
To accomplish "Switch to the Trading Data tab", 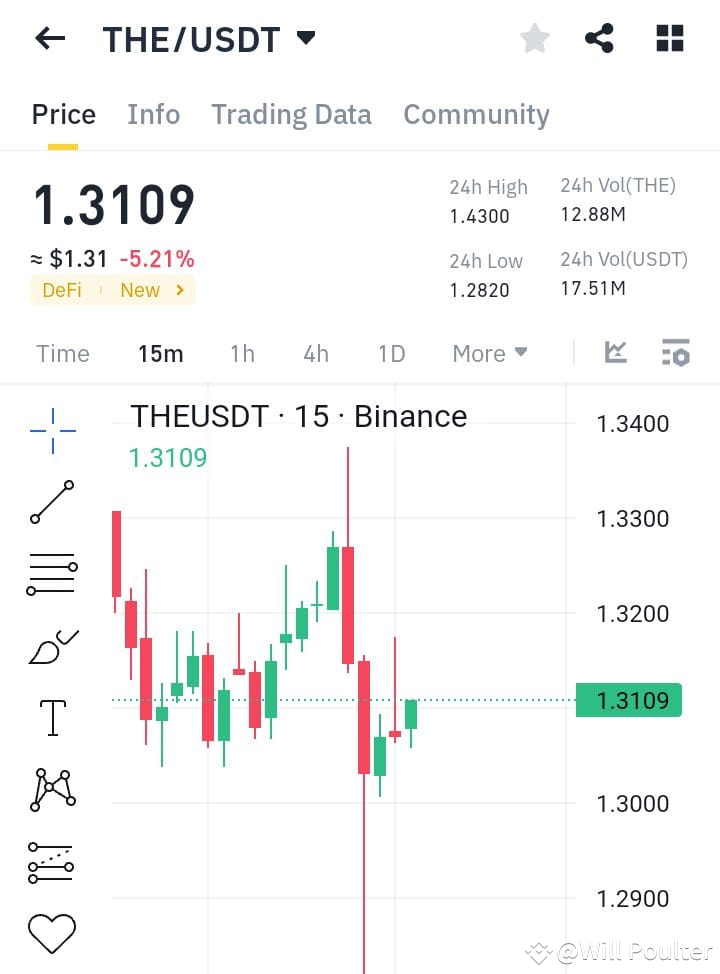I will click(291, 114).
